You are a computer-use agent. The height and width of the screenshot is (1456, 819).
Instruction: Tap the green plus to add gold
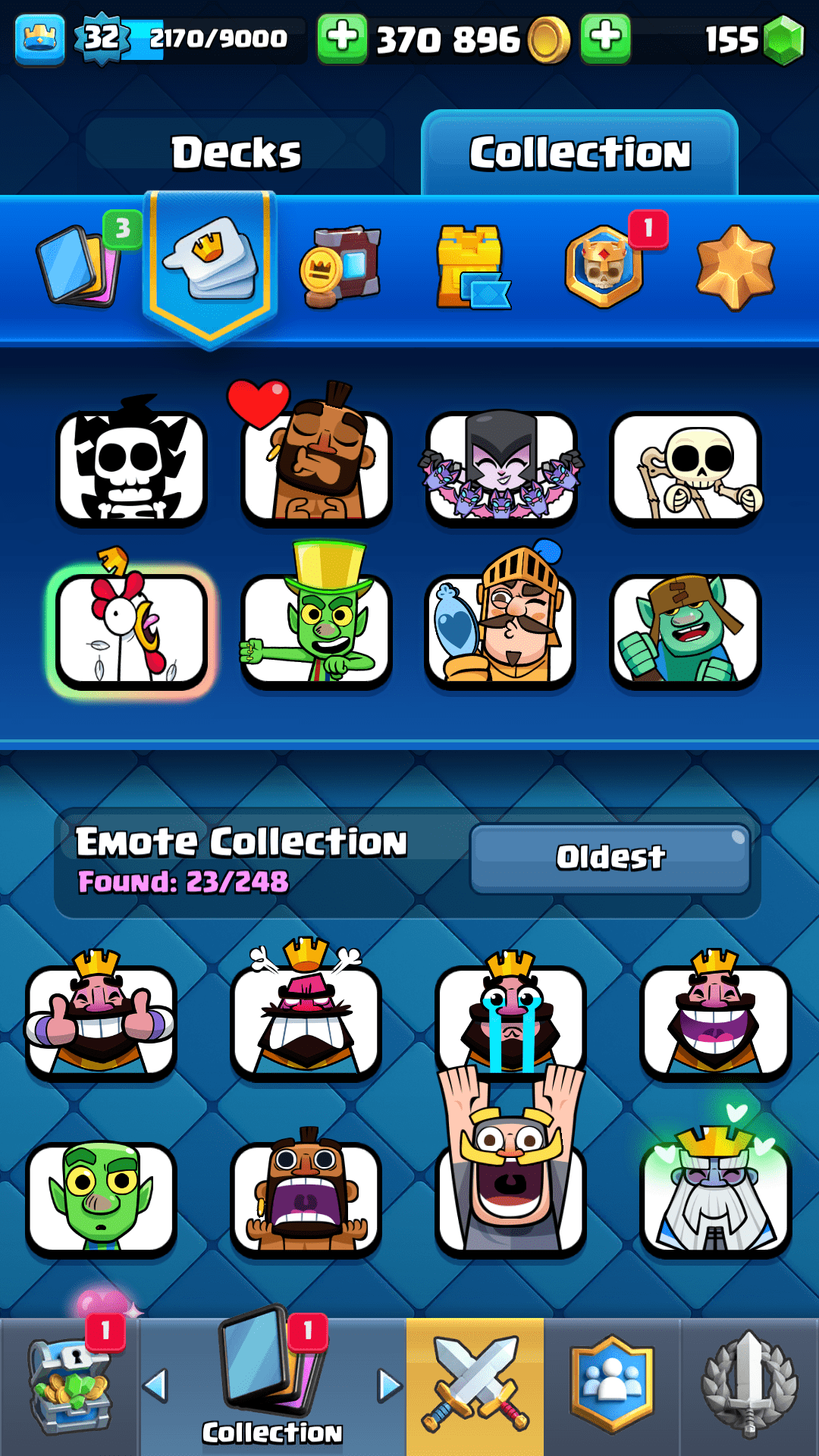(x=342, y=37)
